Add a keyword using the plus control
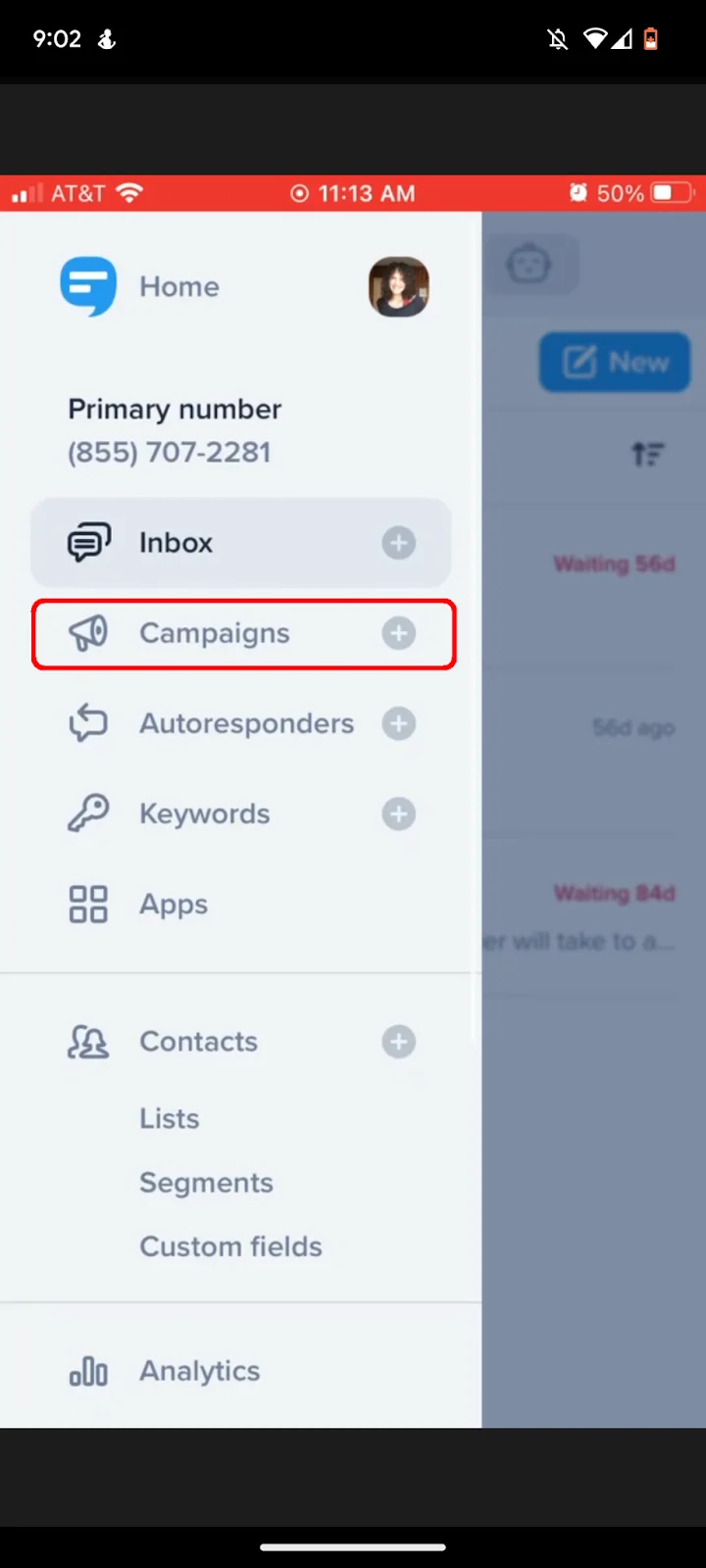The height and width of the screenshot is (1568, 706). 398,813
